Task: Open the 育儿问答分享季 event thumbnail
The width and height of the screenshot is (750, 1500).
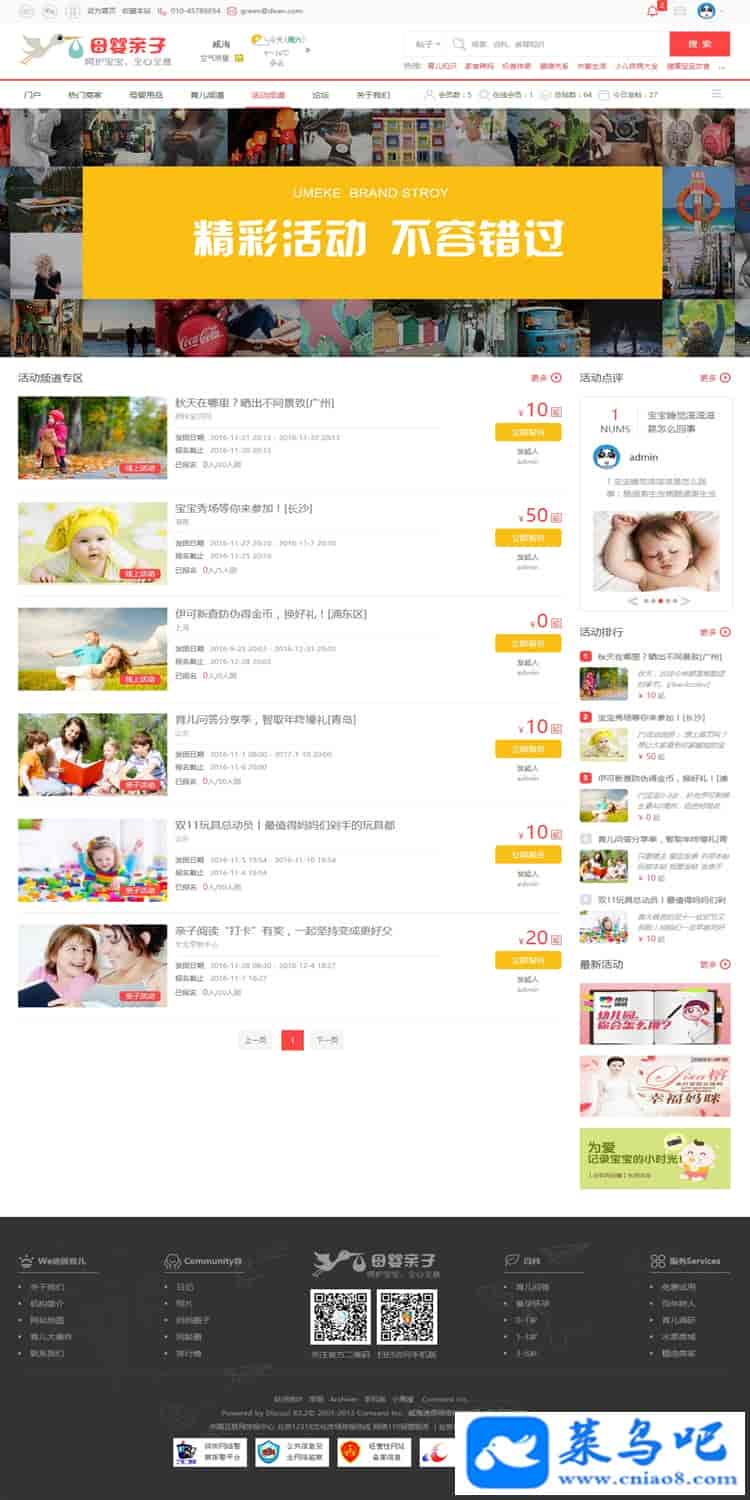Action: (x=92, y=754)
